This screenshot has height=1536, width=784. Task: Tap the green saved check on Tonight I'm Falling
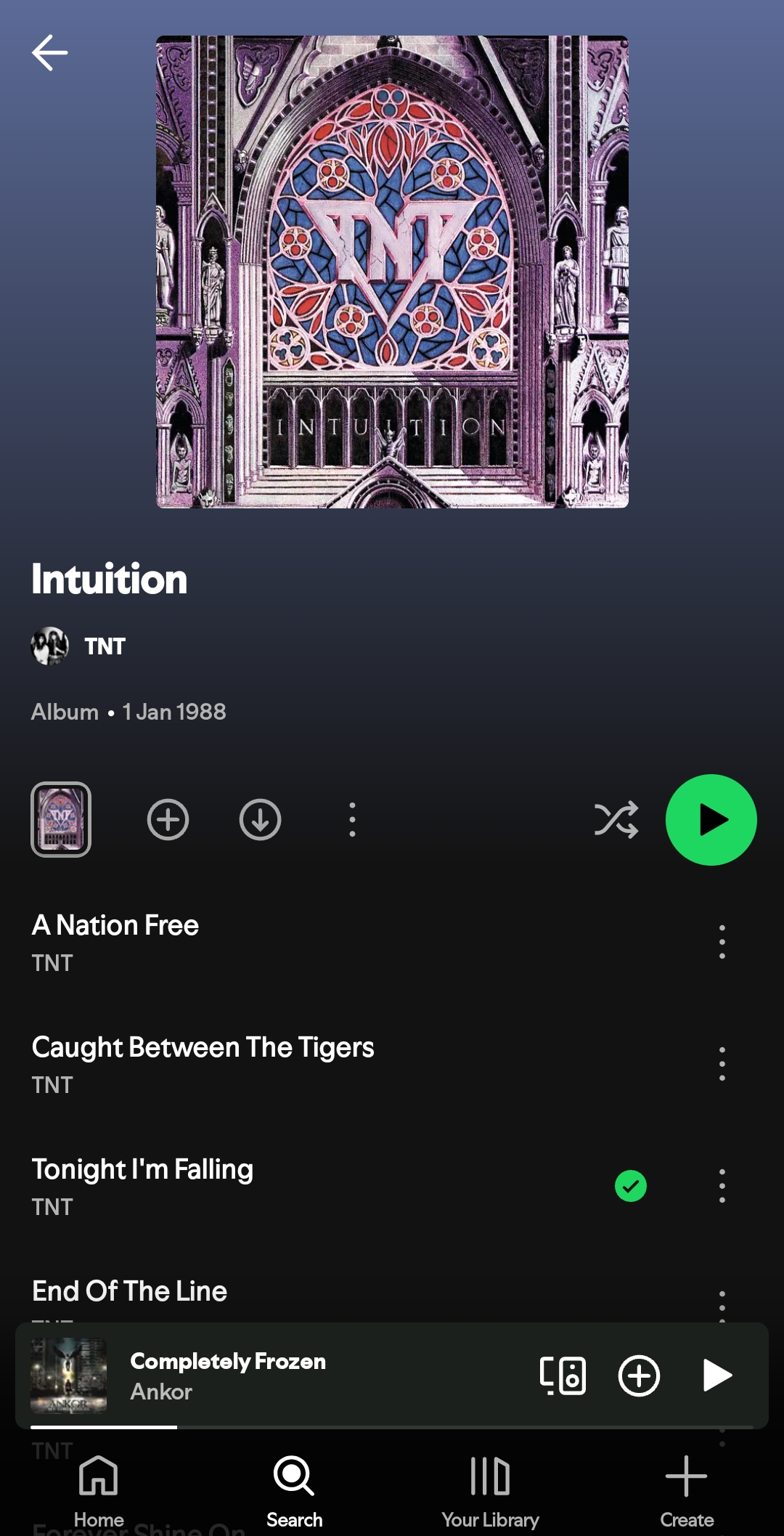pyautogui.click(x=630, y=1186)
